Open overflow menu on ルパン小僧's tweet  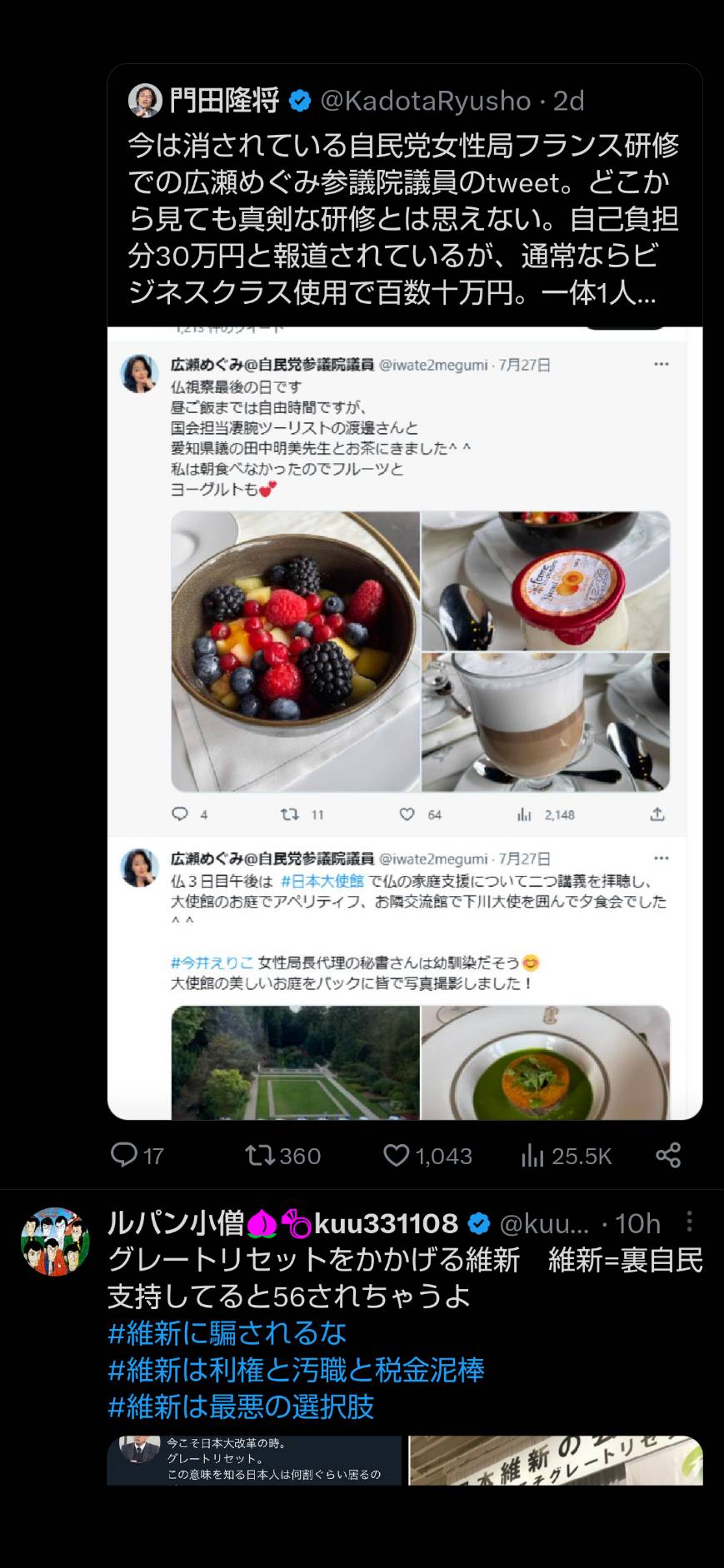pos(689,1222)
